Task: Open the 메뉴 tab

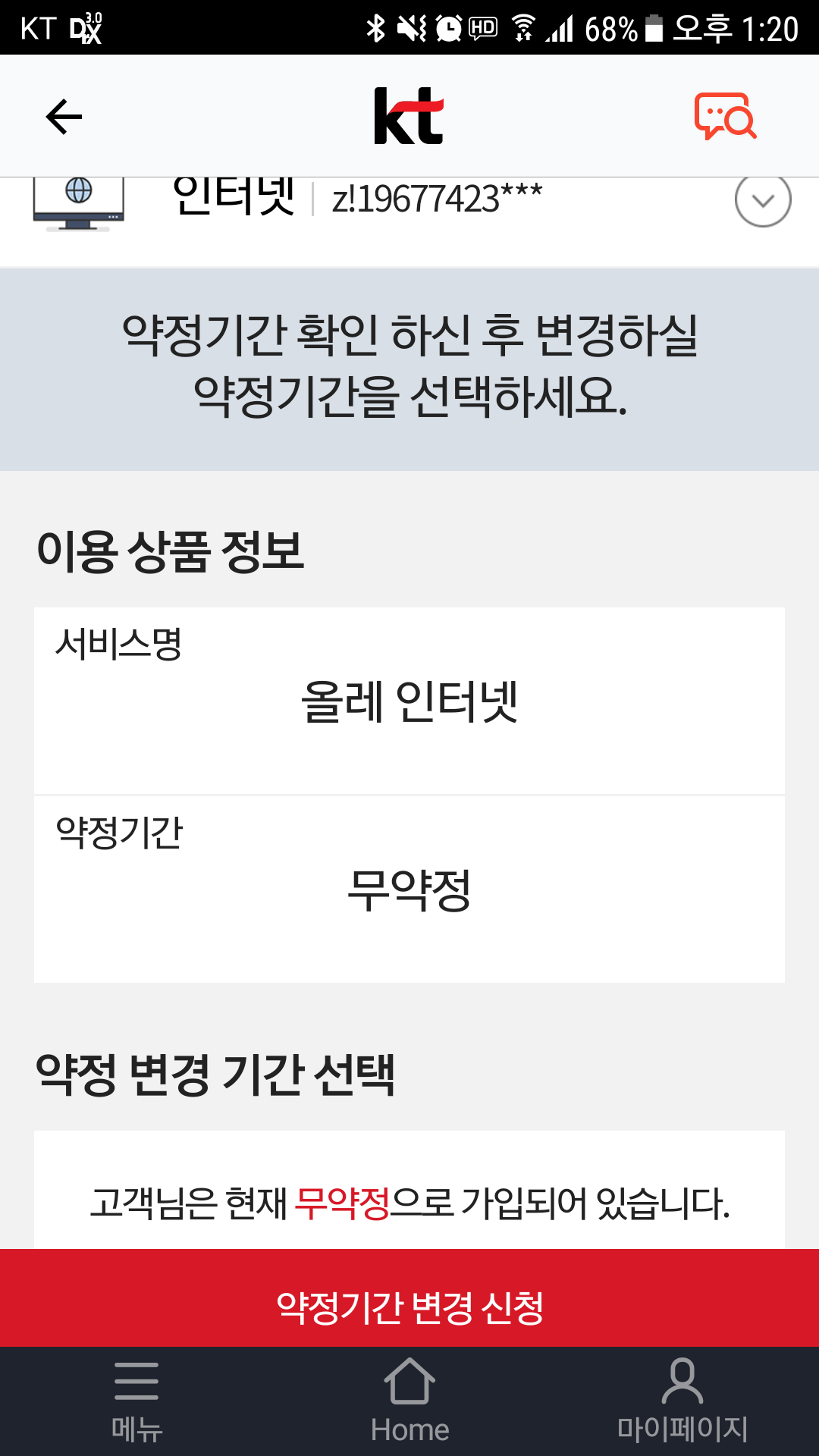Action: coord(136,1401)
